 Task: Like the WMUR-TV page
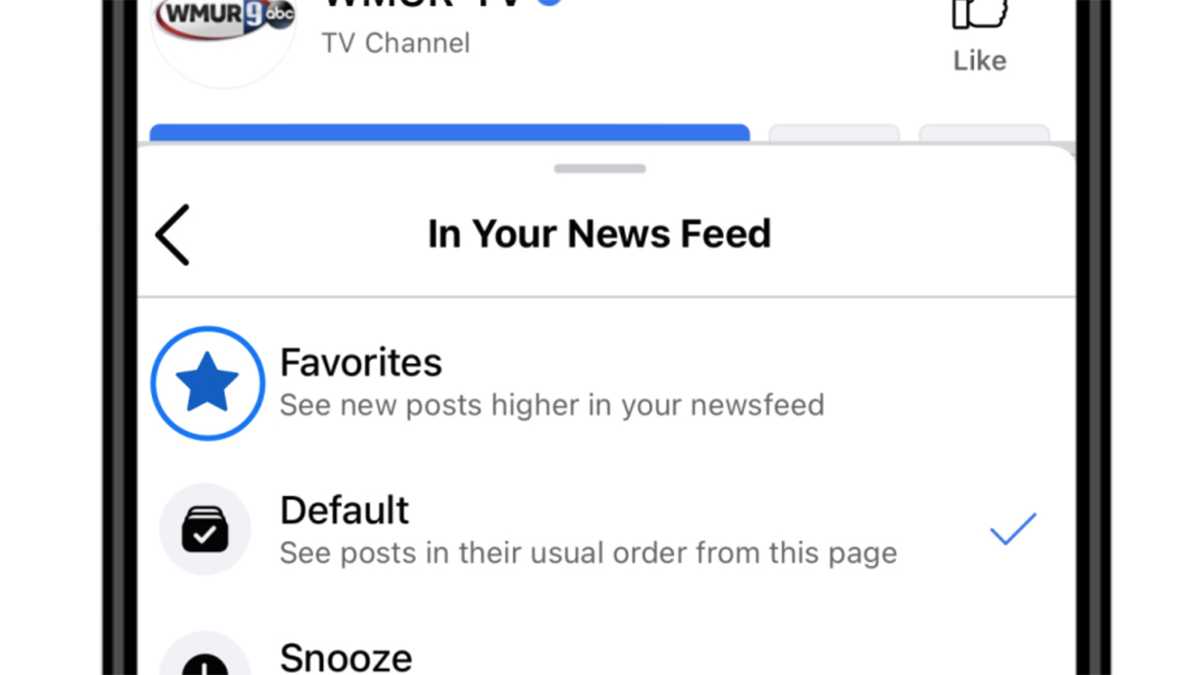(979, 35)
